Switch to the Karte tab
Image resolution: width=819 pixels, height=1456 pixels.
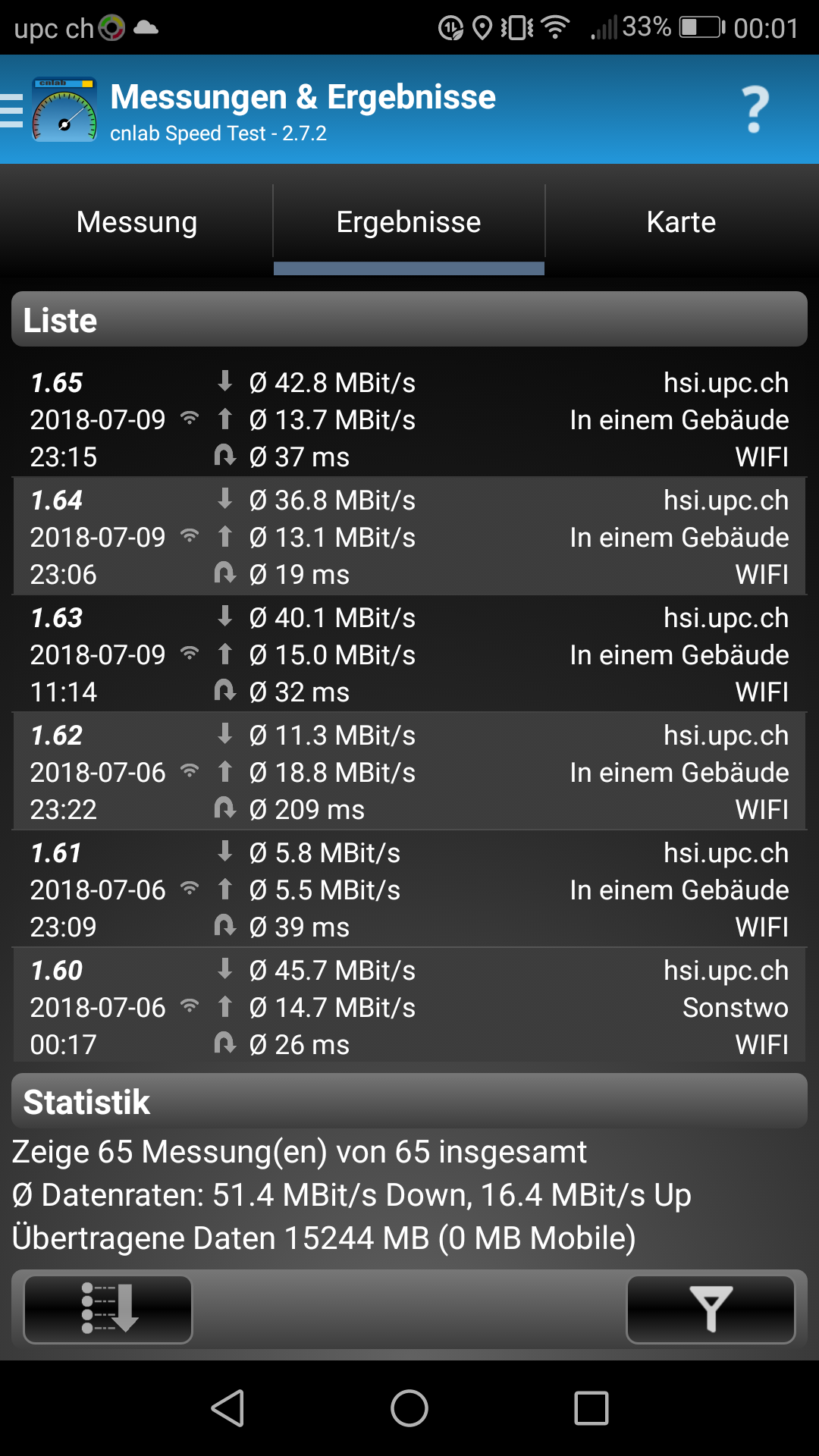(x=681, y=222)
